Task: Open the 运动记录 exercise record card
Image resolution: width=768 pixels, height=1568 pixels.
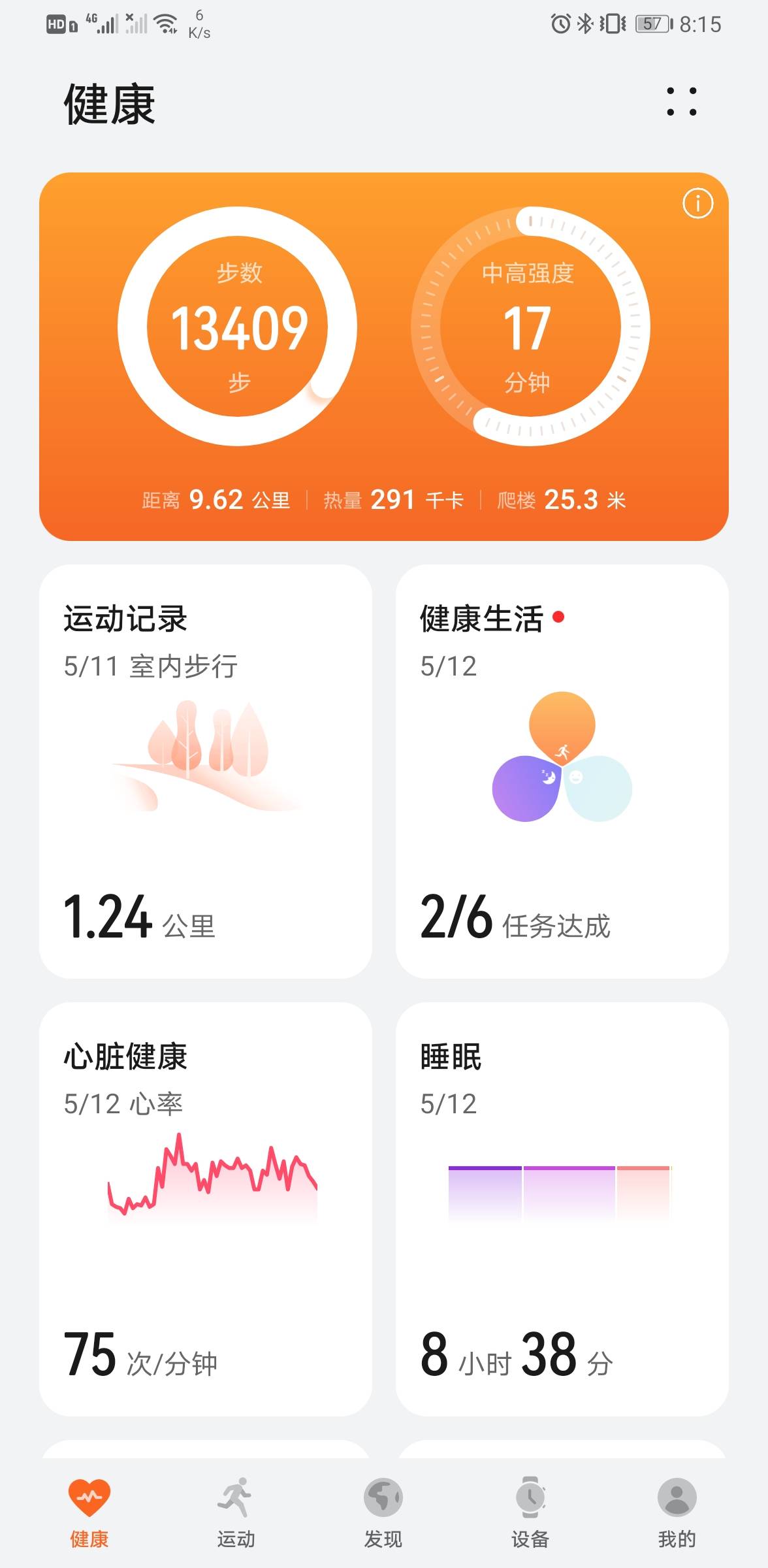Action: click(206, 771)
